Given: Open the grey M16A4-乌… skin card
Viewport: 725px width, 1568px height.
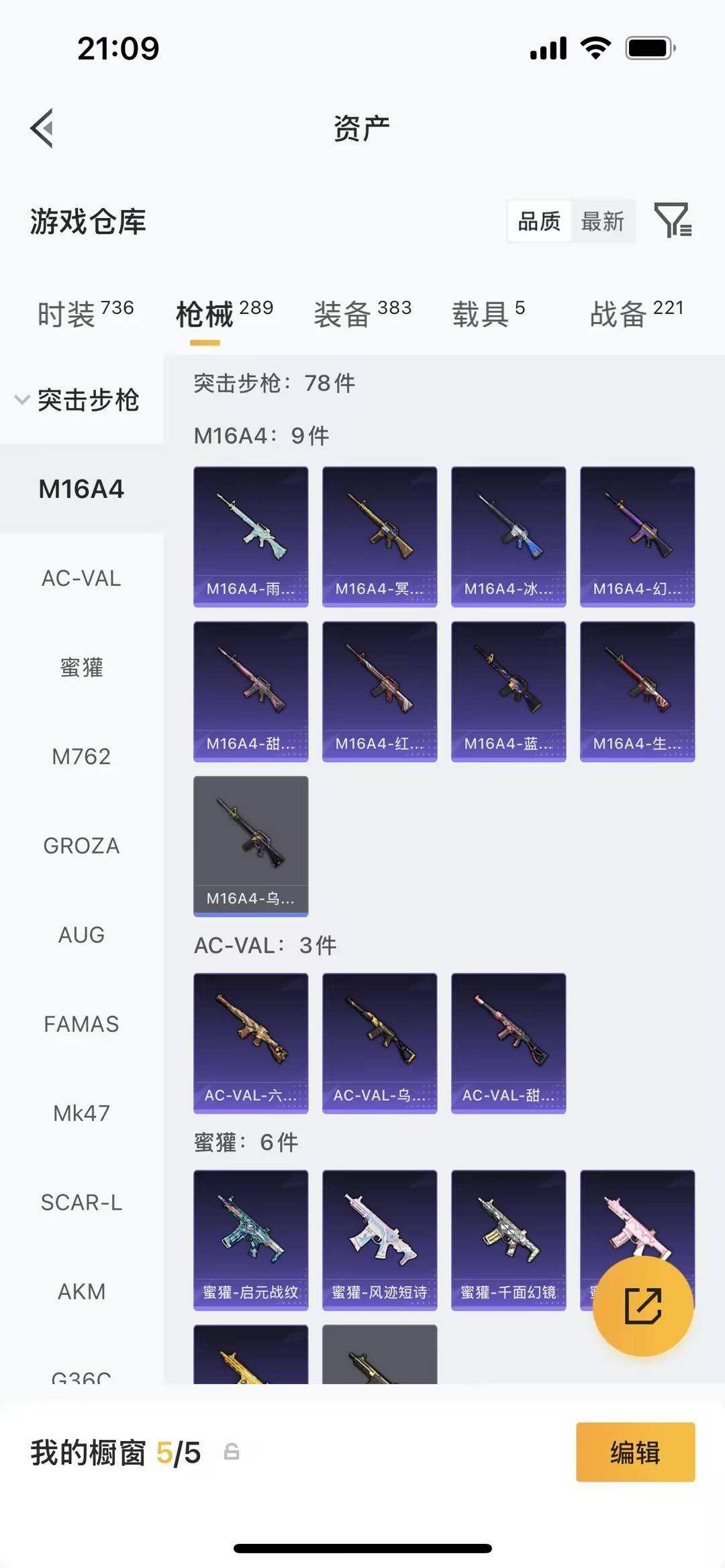Looking at the screenshot, I should click(x=250, y=845).
